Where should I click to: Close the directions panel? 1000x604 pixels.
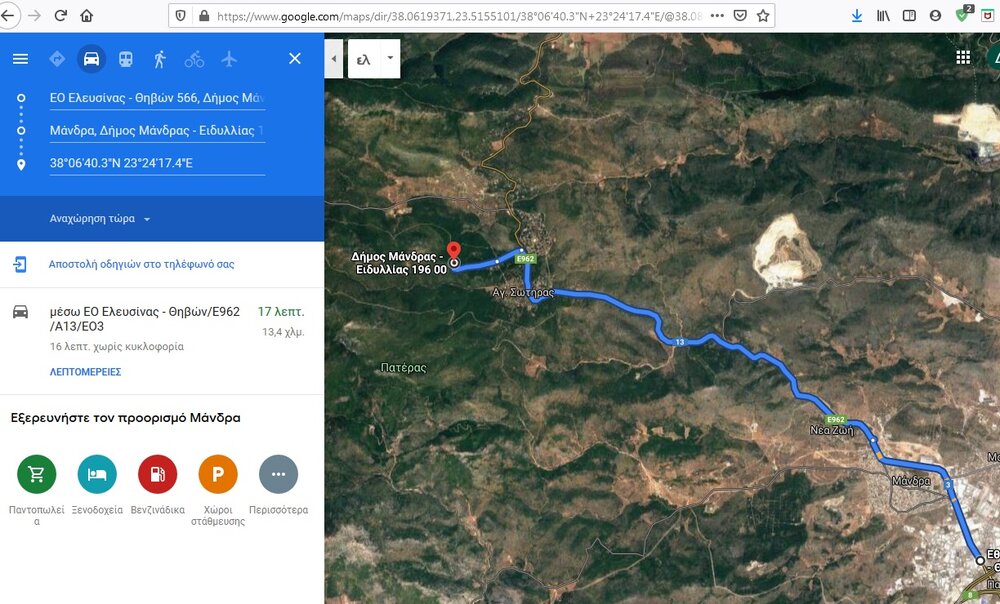294,59
